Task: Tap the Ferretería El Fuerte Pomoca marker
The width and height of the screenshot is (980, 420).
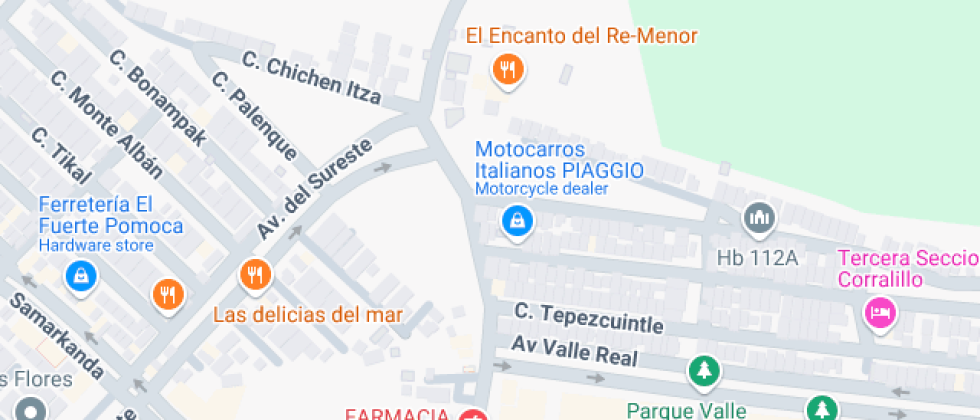Action: (x=81, y=276)
